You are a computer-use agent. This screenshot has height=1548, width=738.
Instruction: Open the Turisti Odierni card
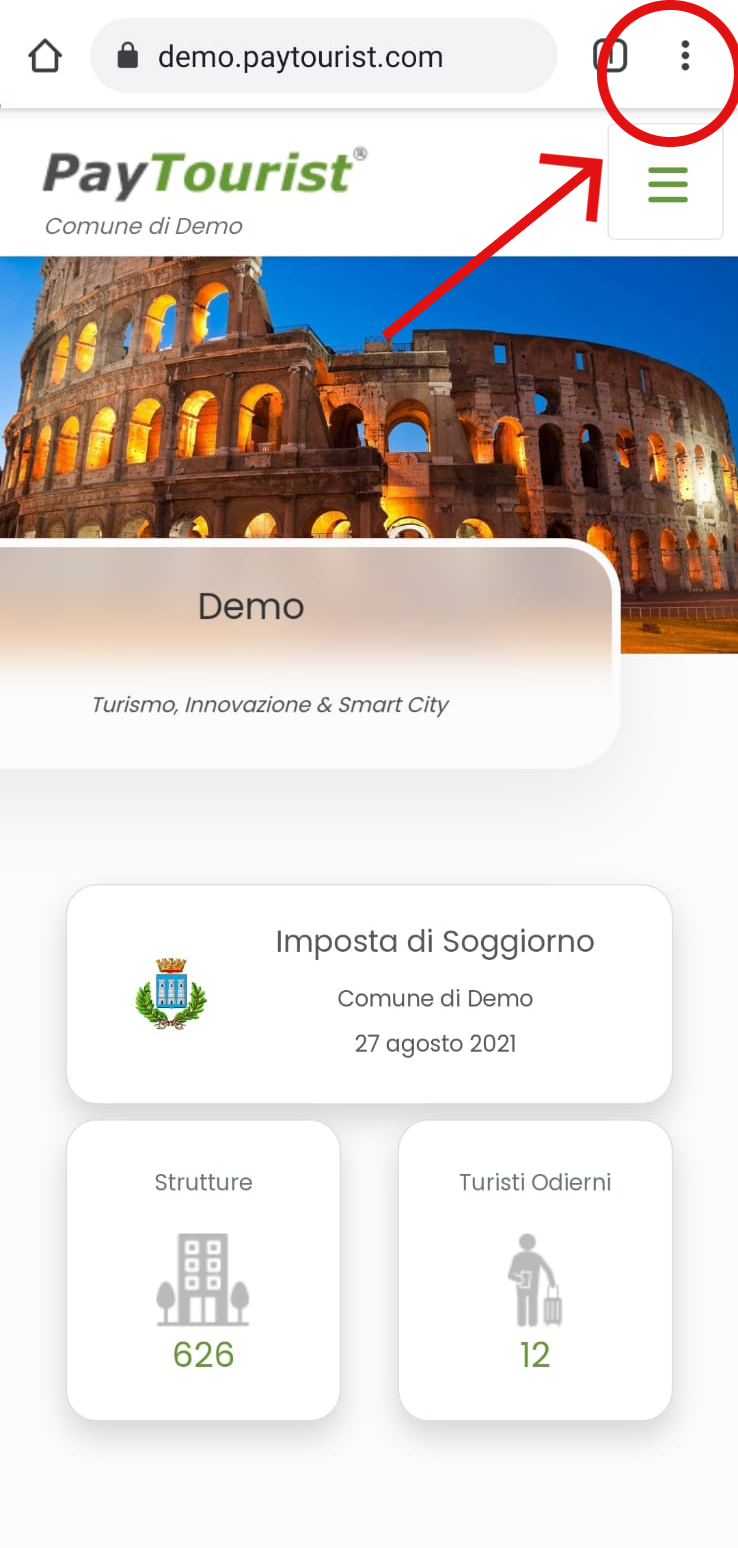click(535, 1269)
